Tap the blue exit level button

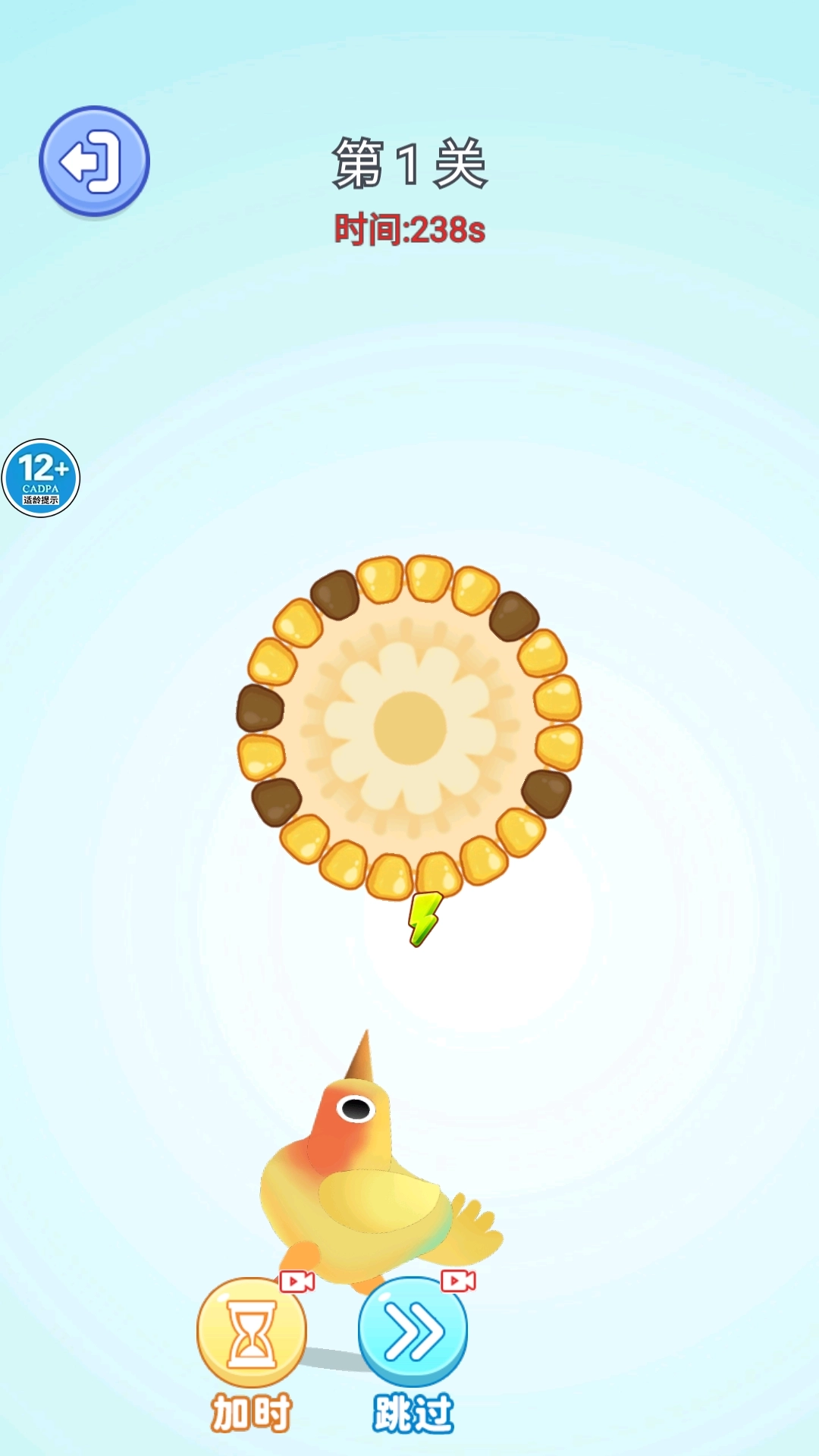(x=94, y=161)
